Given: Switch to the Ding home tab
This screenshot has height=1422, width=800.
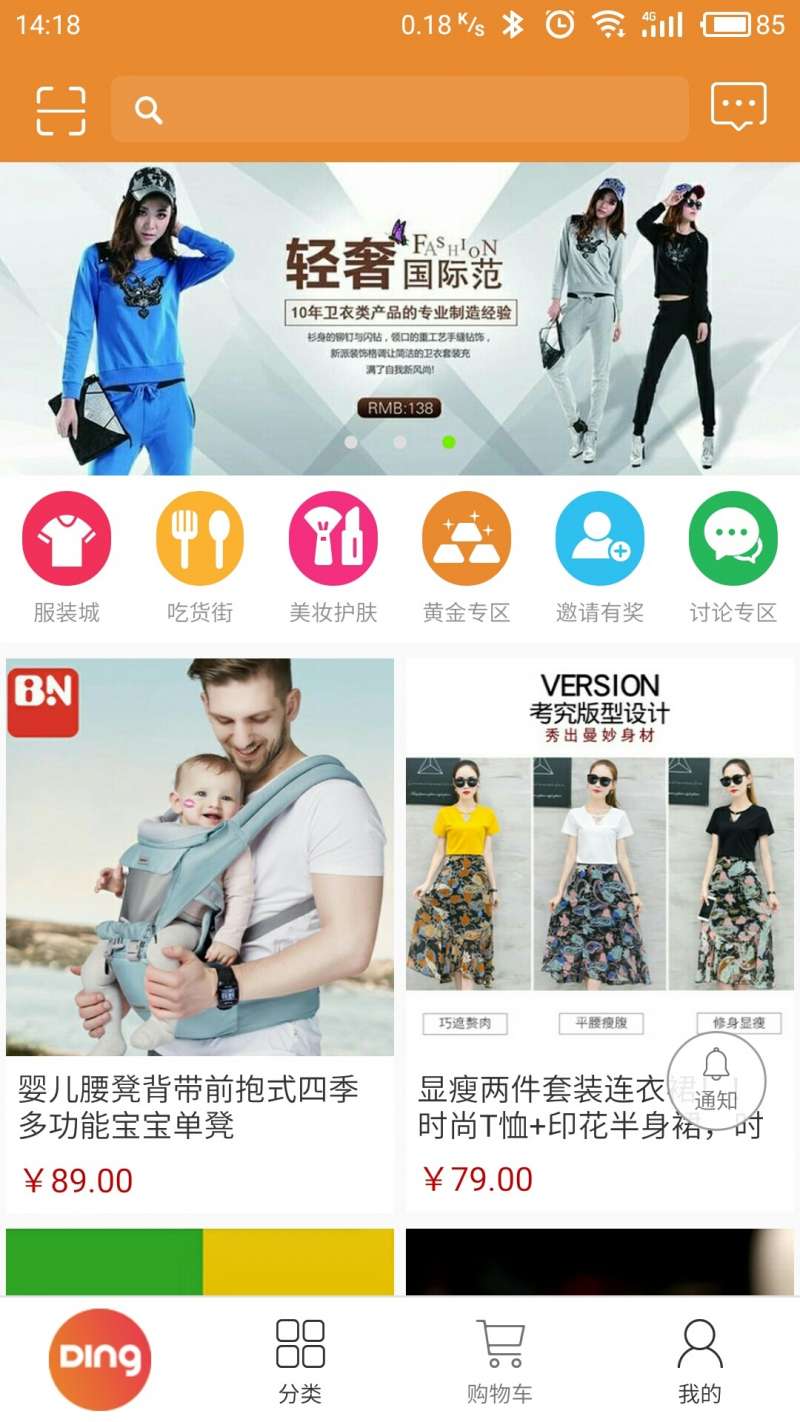Looking at the screenshot, I should pos(100,1359).
